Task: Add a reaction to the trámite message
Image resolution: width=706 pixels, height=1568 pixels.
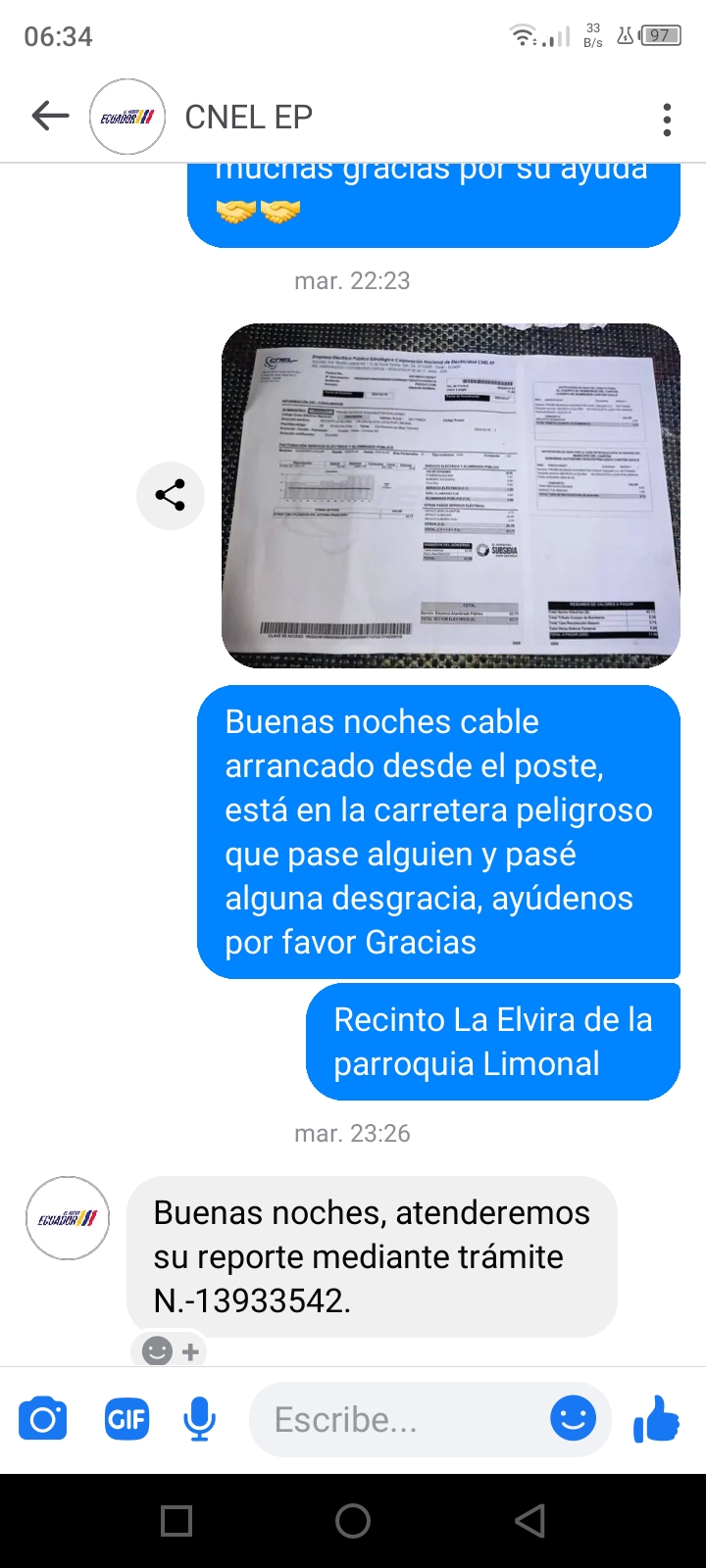Action: click(x=171, y=1351)
